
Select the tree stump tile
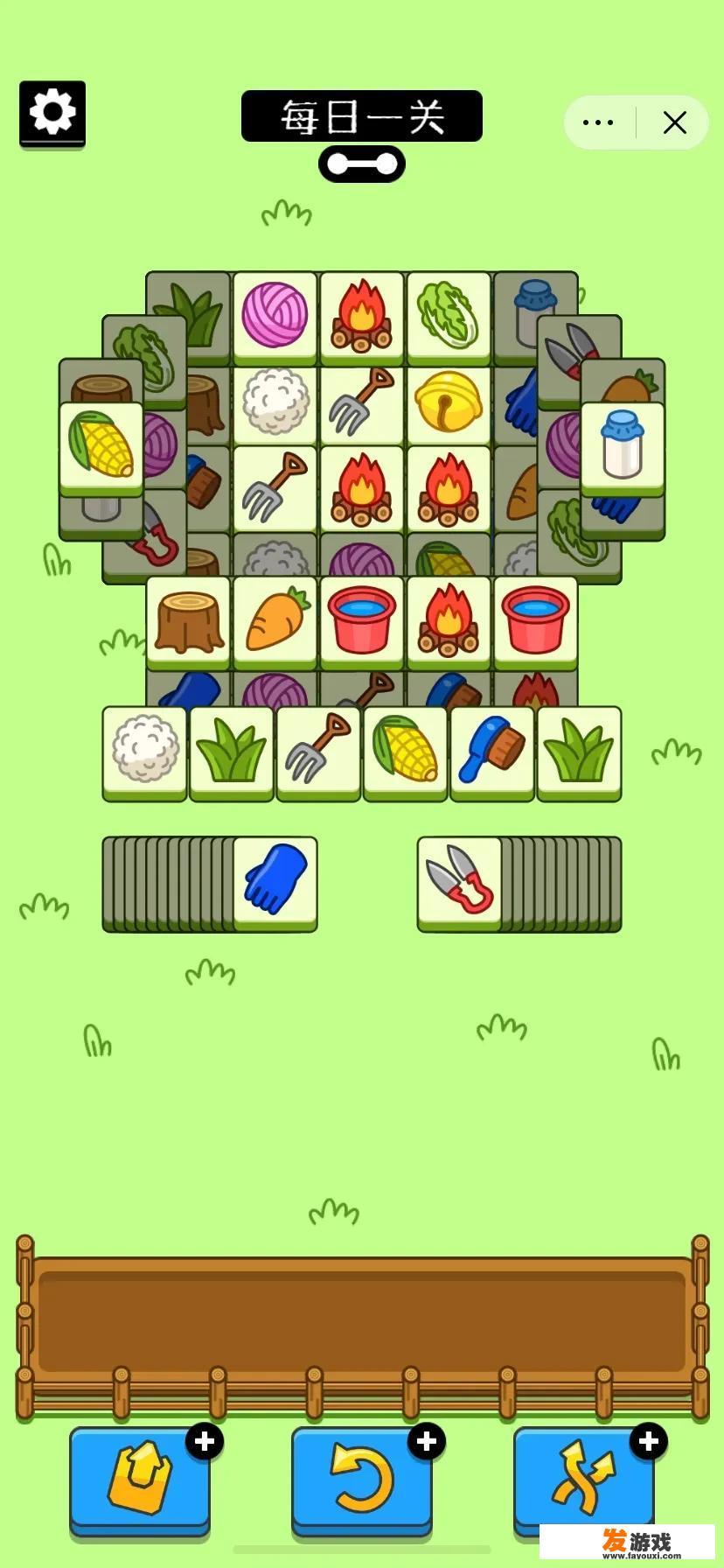click(x=188, y=619)
